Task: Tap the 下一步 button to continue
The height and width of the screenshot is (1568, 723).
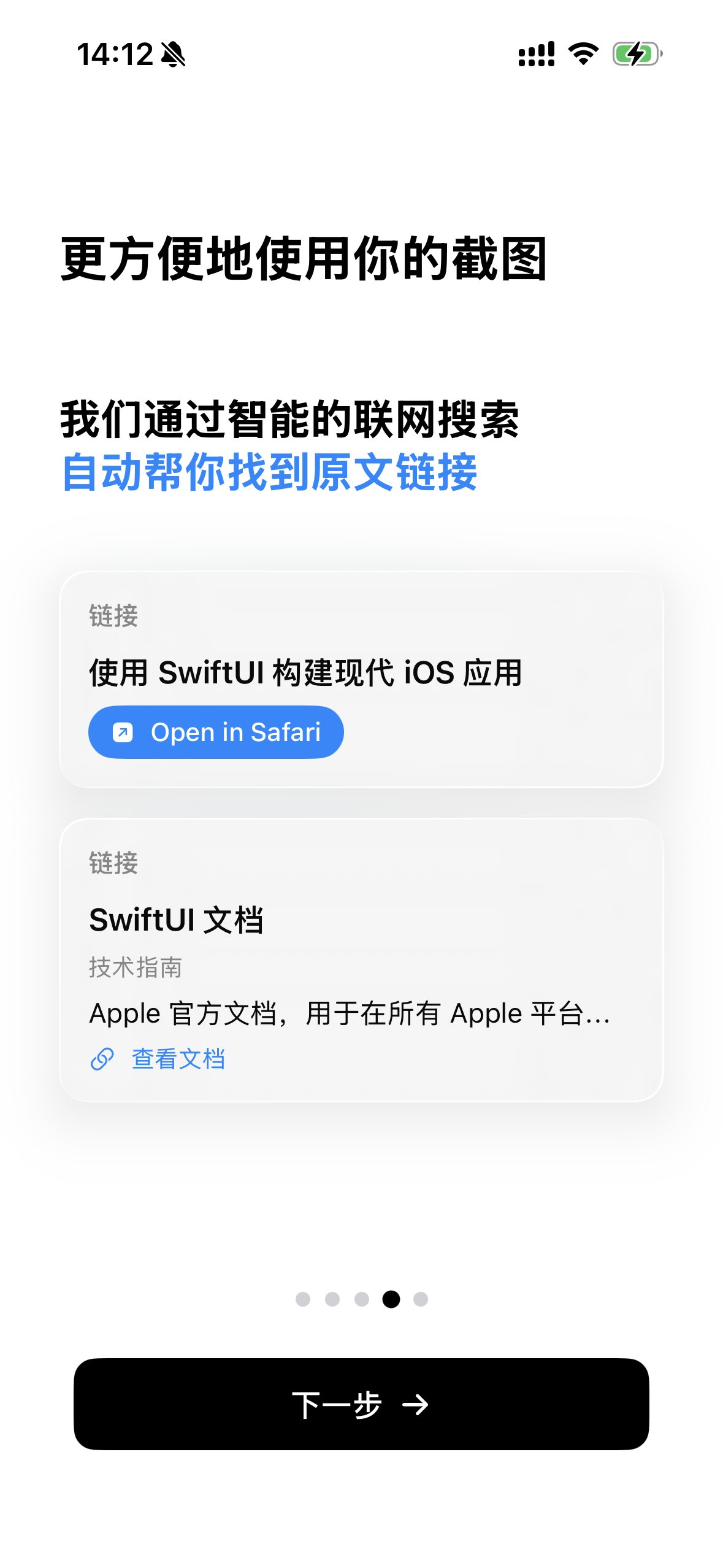Action: [361, 1404]
